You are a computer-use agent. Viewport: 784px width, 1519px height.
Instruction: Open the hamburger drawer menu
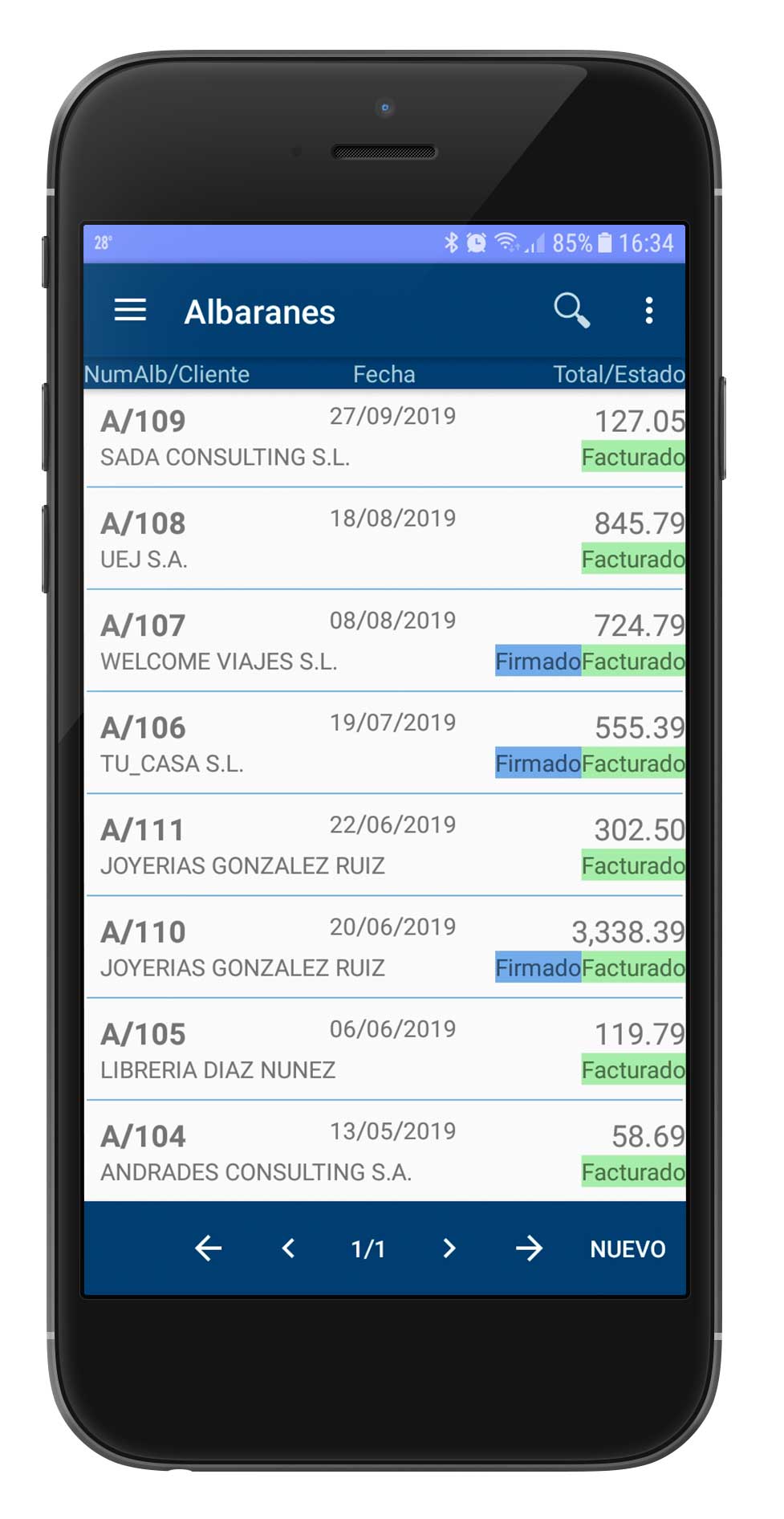point(130,310)
